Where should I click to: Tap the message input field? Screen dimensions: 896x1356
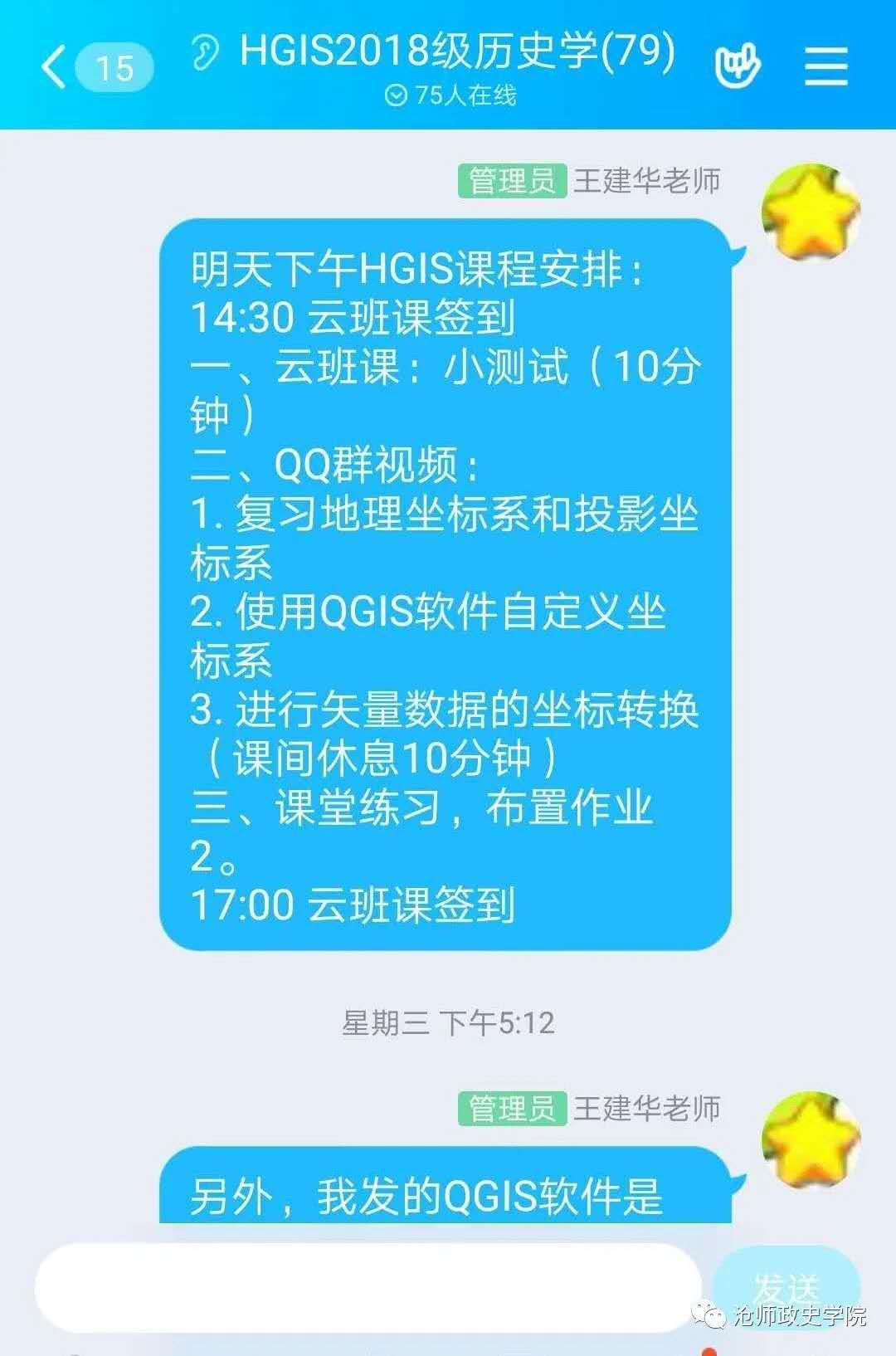click(368, 1287)
